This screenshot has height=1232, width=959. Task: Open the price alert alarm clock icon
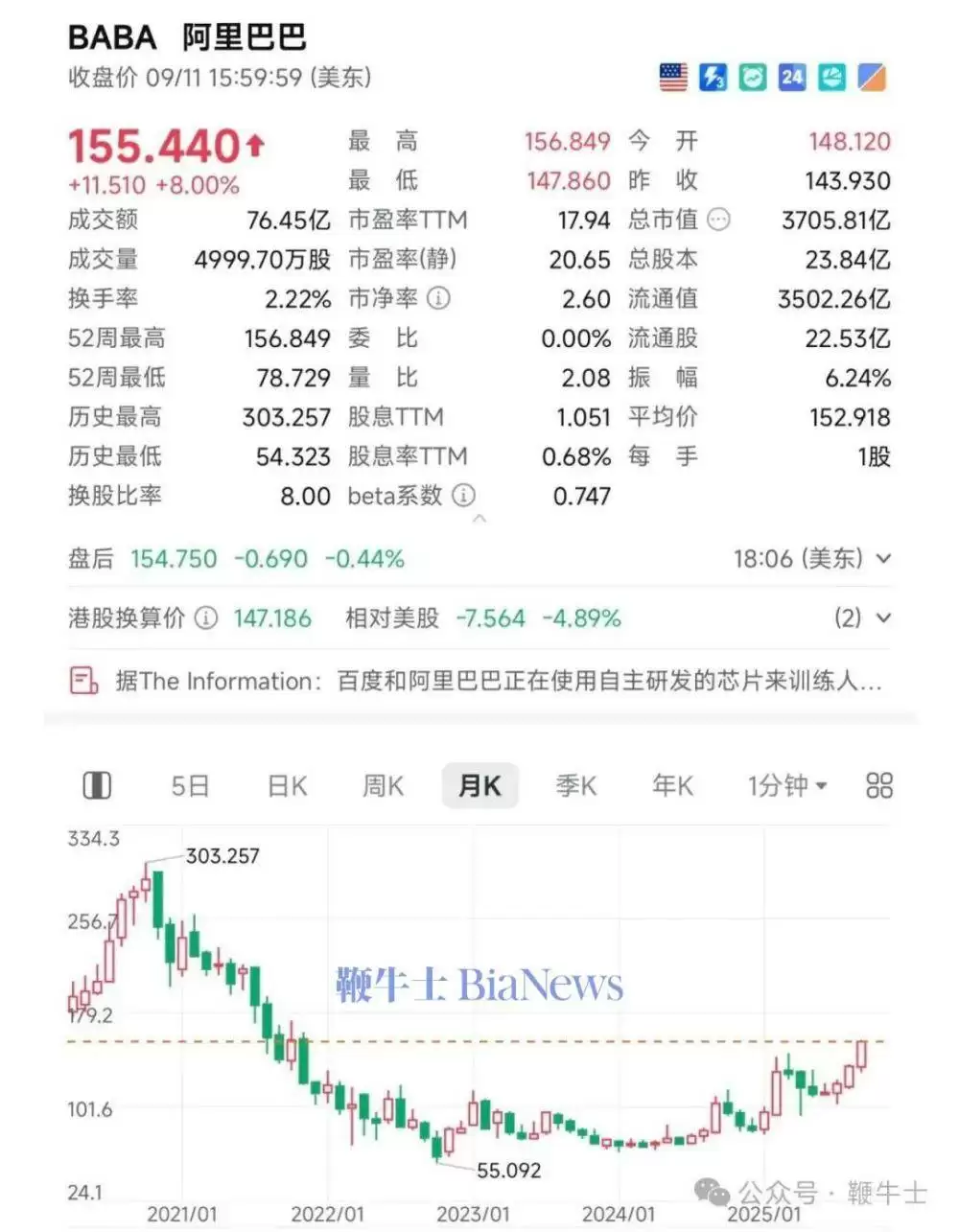tap(752, 77)
